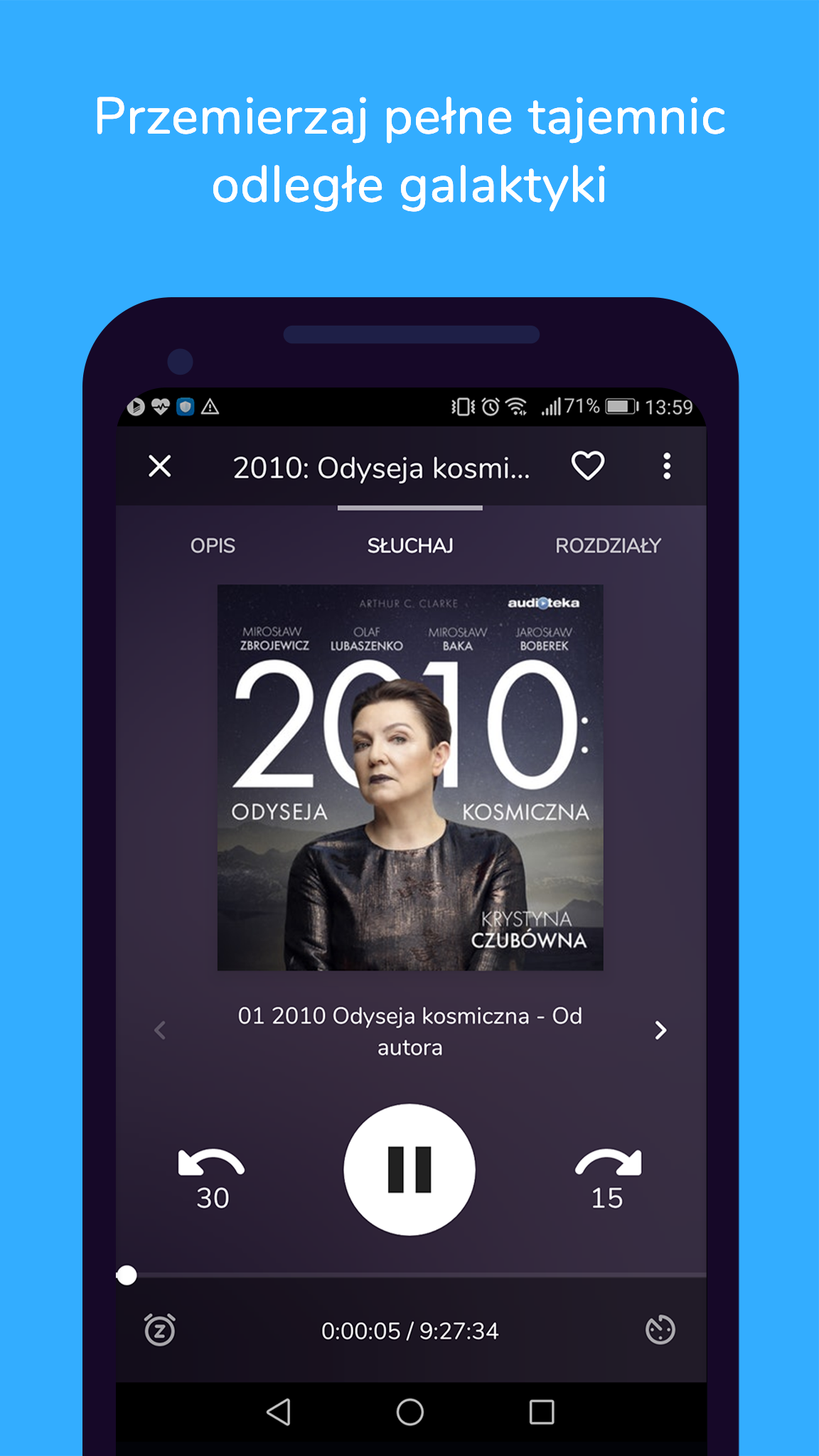Open the playback speed control
This screenshot has height=1456, width=819.
(x=660, y=1331)
